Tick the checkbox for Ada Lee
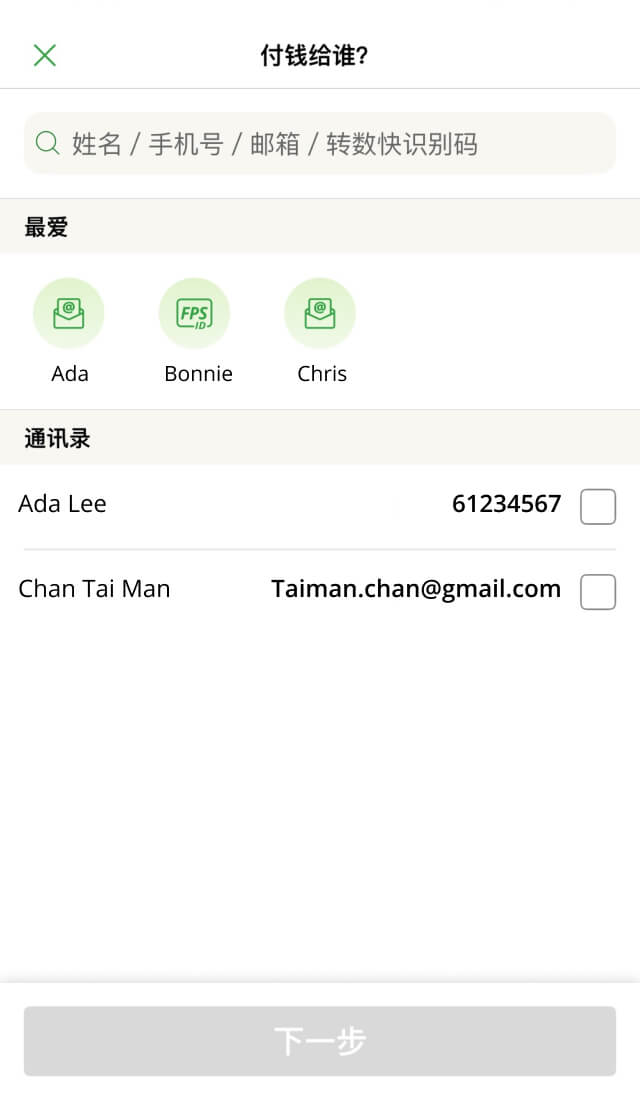 coord(598,507)
